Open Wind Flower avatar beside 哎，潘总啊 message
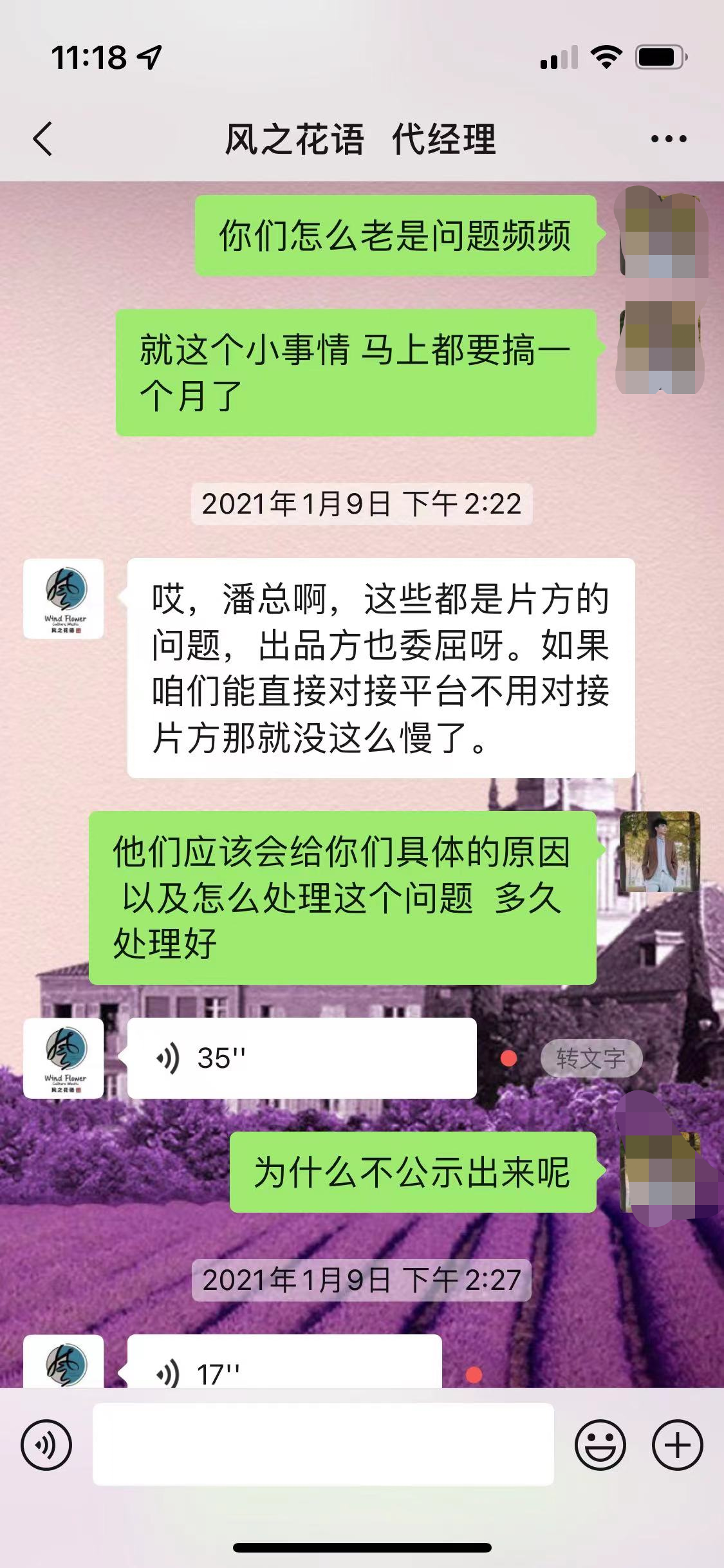The image size is (724, 1568). coord(64,599)
